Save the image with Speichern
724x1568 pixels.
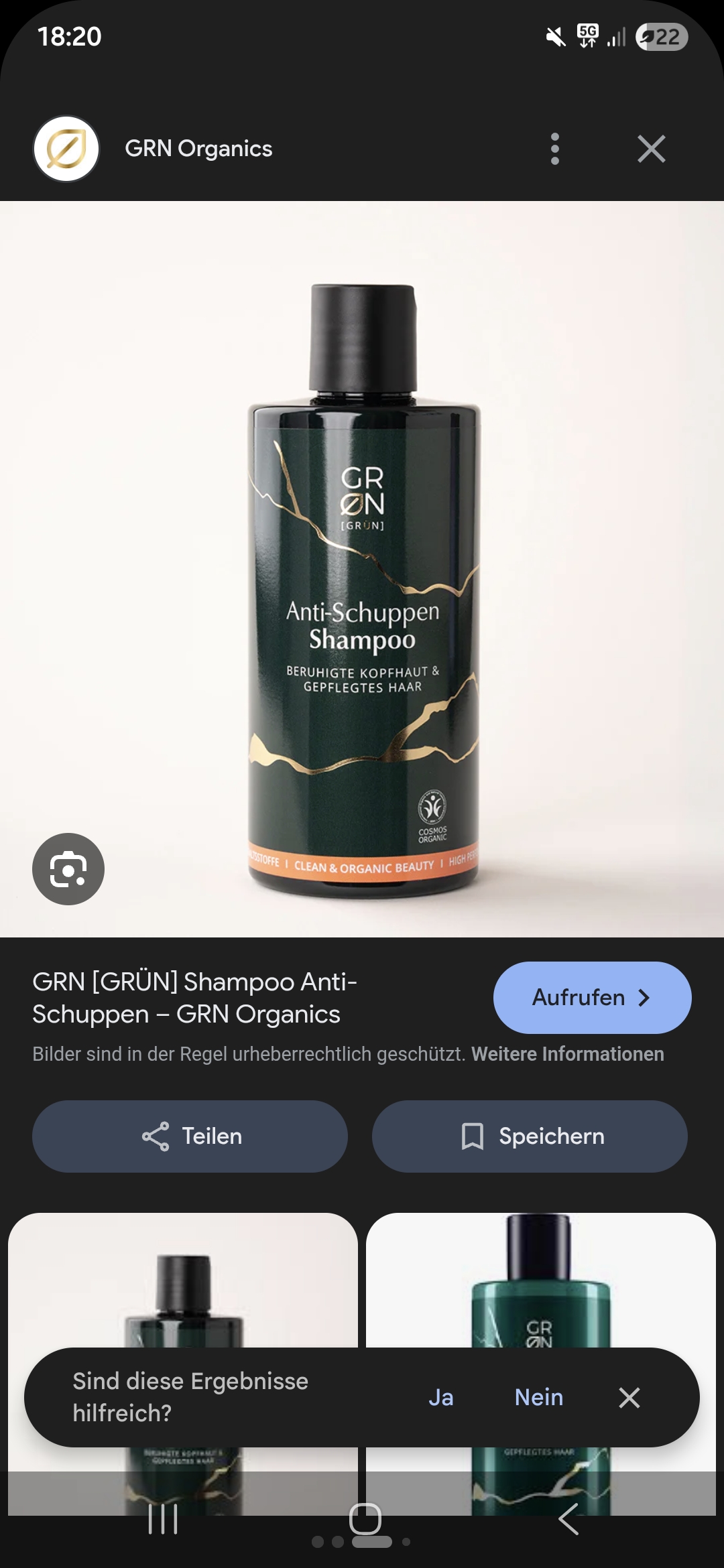(530, 1136)
